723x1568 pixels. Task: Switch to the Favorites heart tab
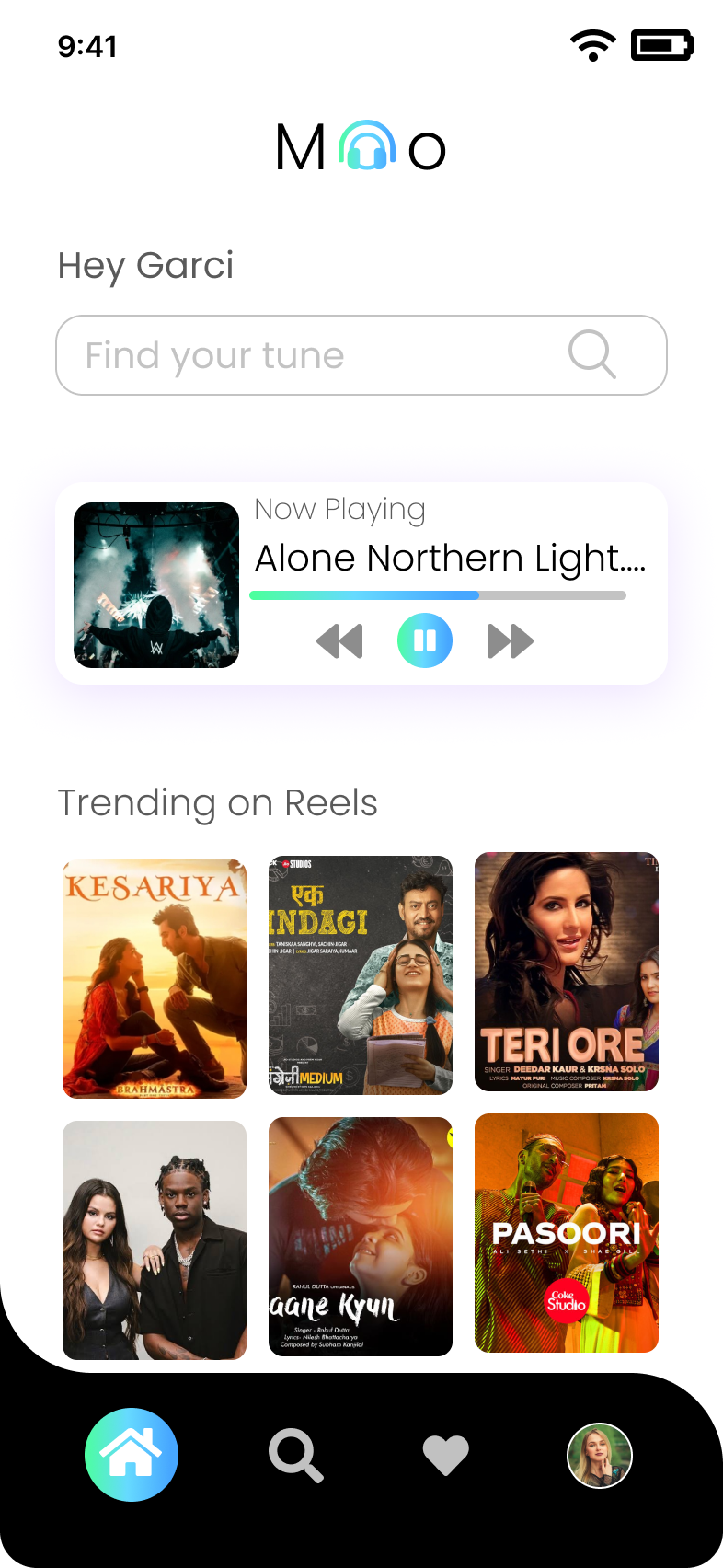coord(446,1456)
